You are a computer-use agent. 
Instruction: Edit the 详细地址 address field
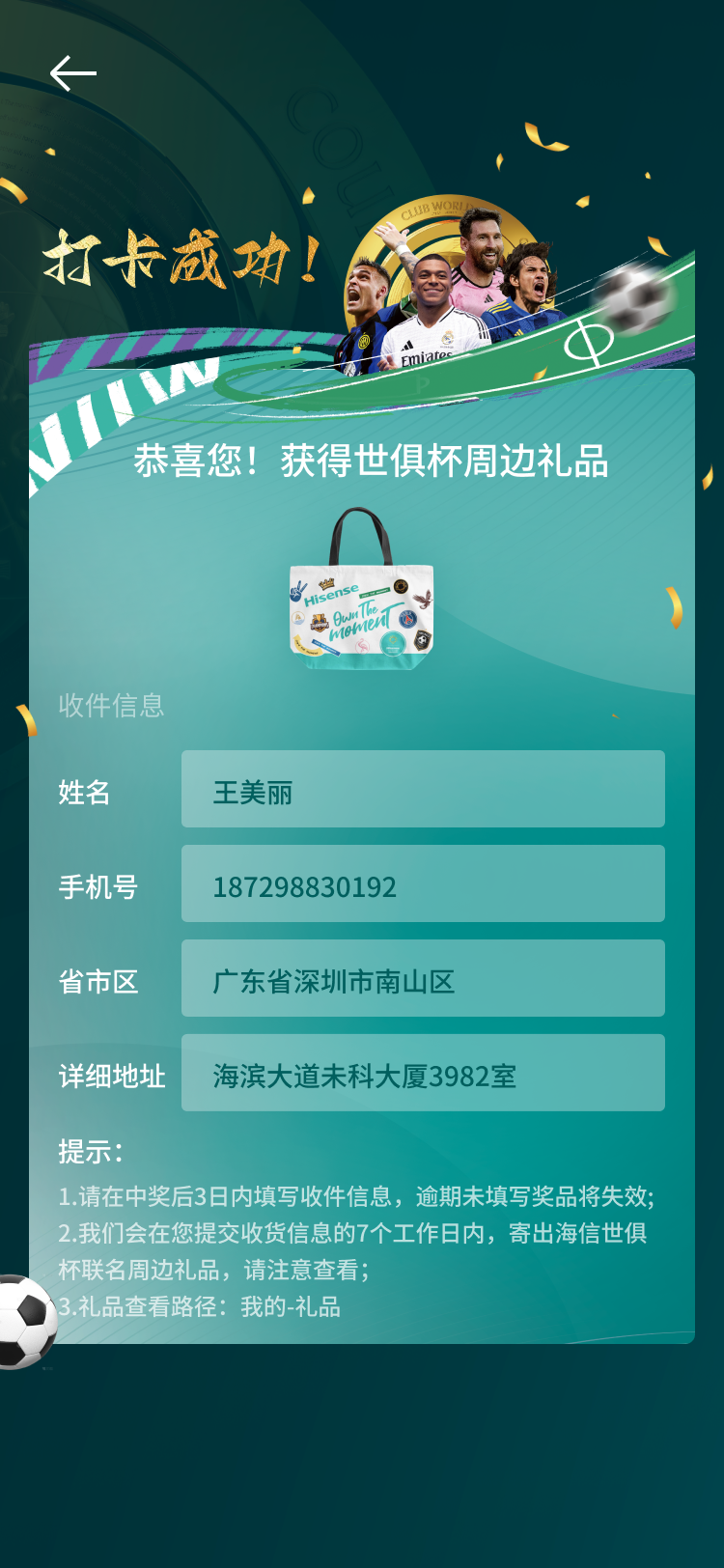tap(423, 1073)
